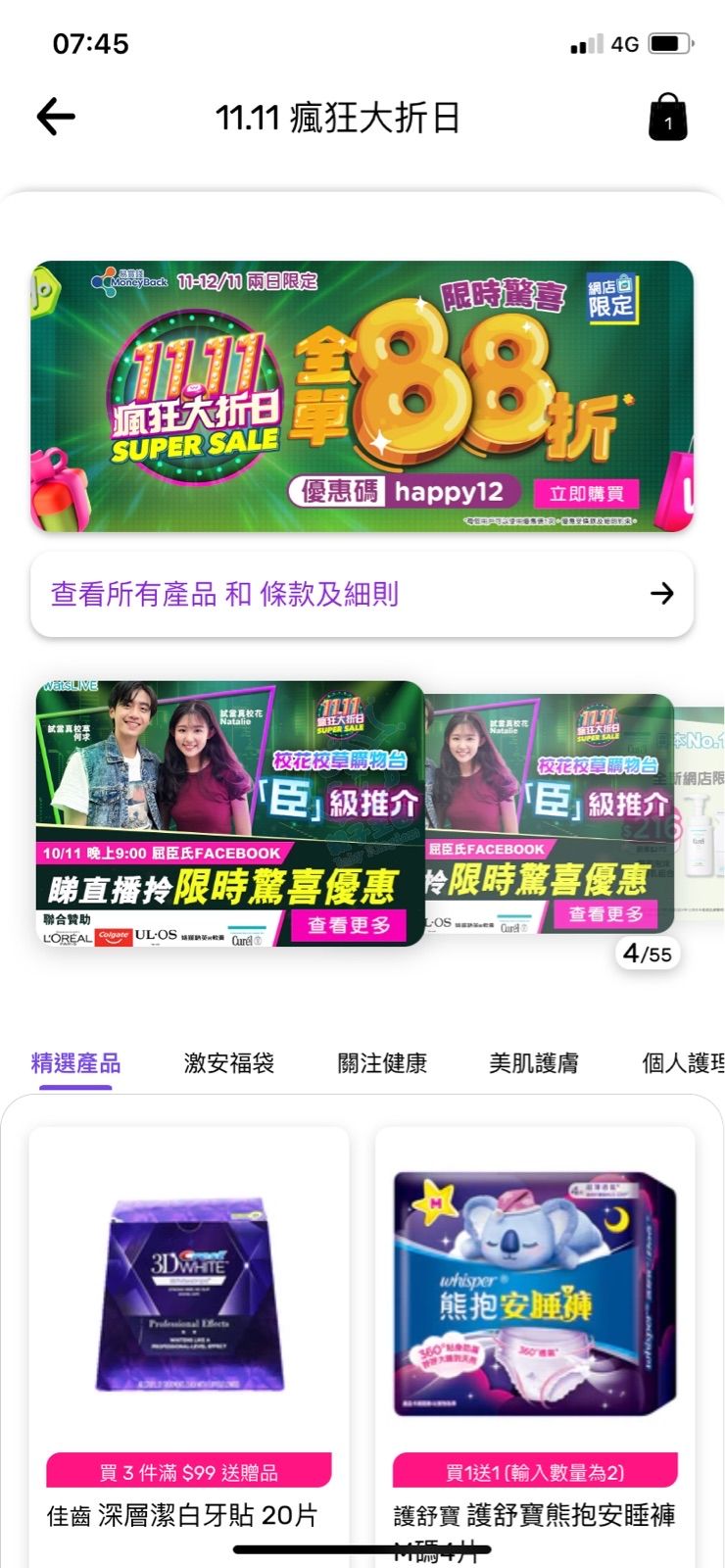Select the 精選產品 tab
The width and height of the screenshot is (725, 1568).
[x=75, y=1063]
